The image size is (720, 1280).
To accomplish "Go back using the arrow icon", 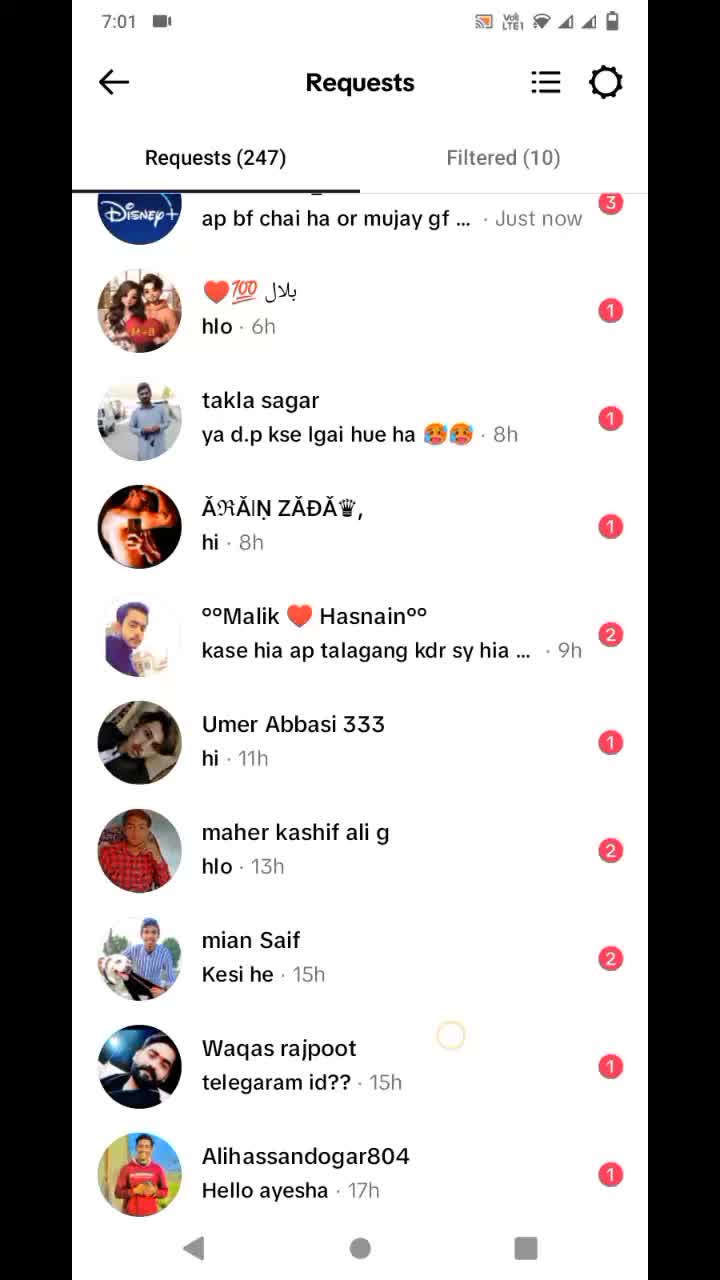I will (114, 82).
